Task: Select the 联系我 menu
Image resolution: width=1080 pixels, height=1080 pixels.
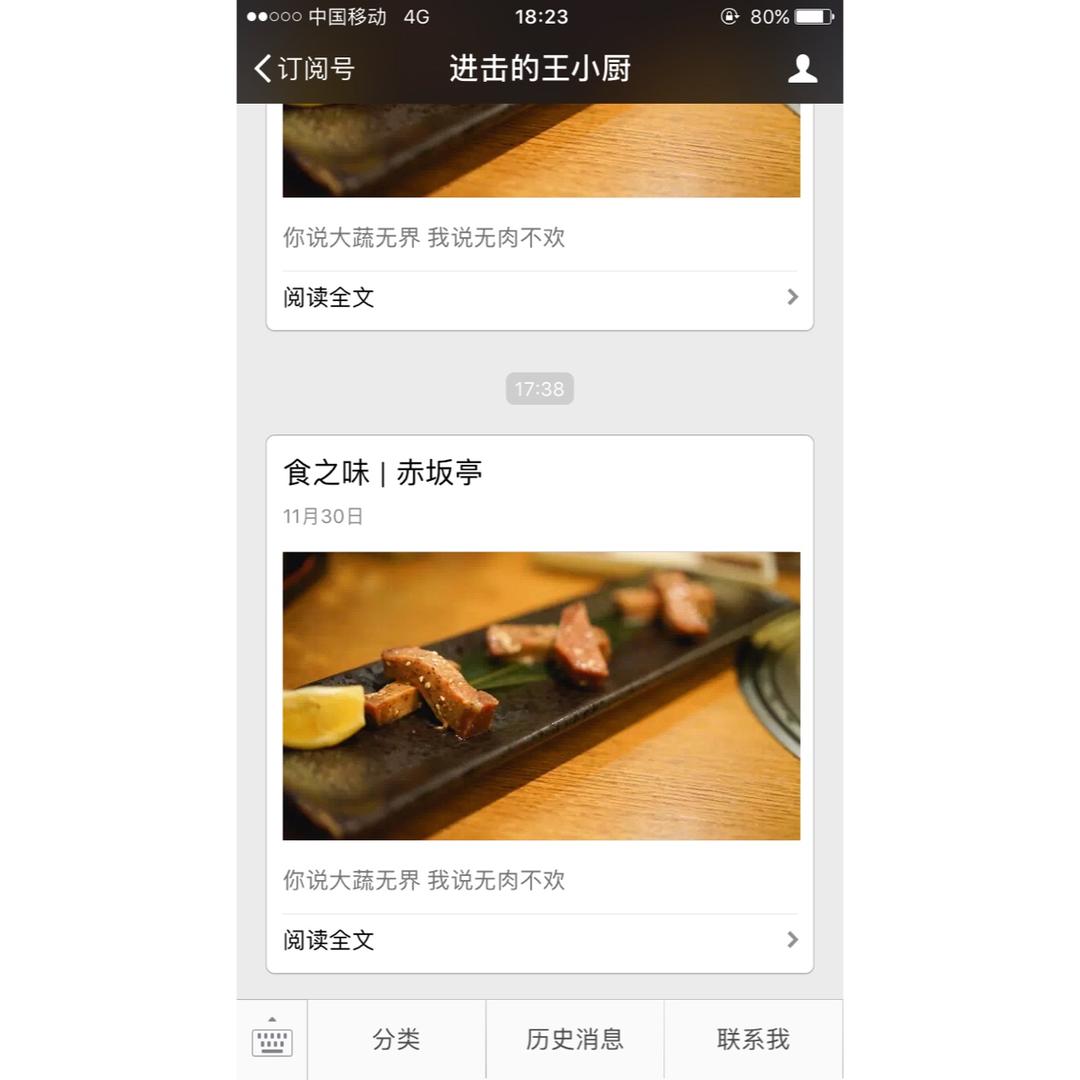Action: click(753, 1040)
